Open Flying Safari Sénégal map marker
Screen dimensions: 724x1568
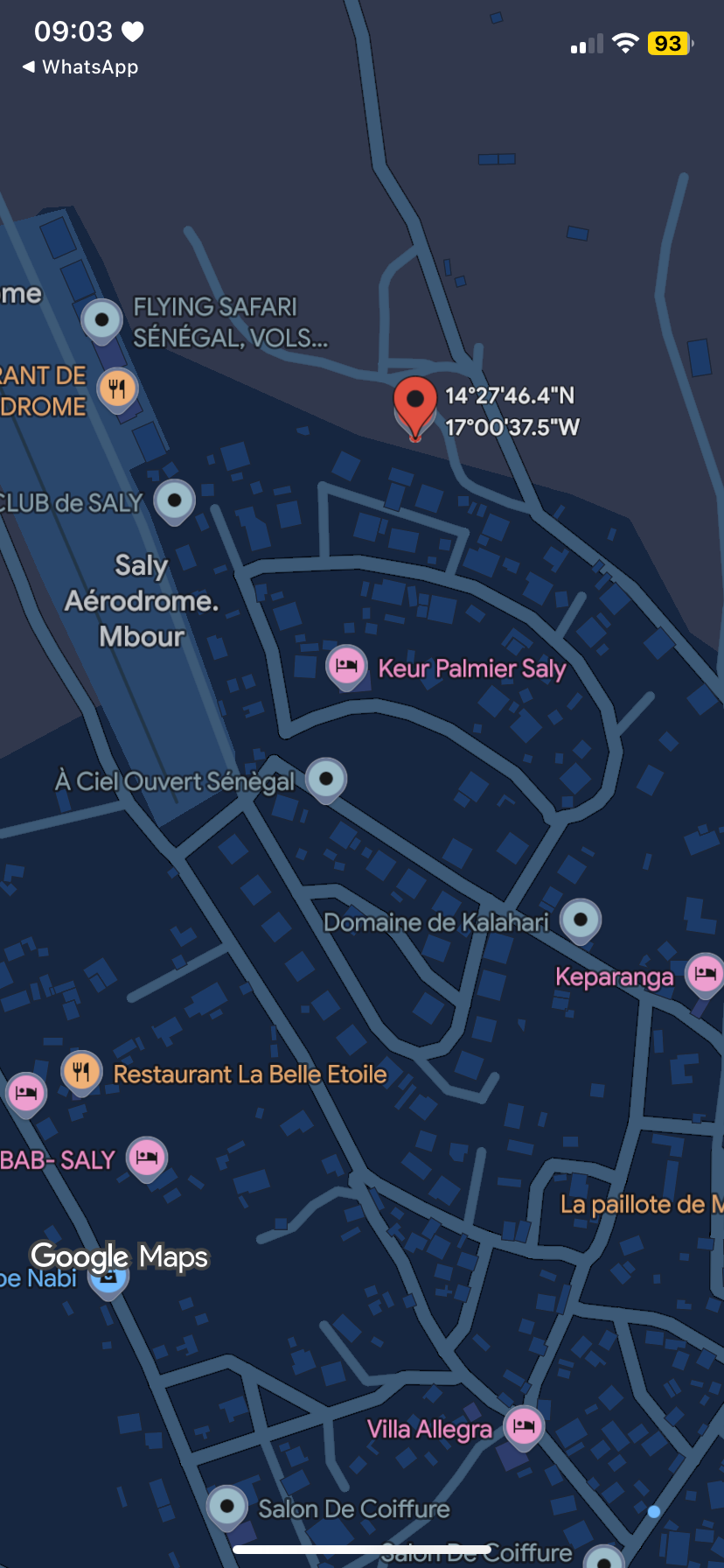pos(101,321)
